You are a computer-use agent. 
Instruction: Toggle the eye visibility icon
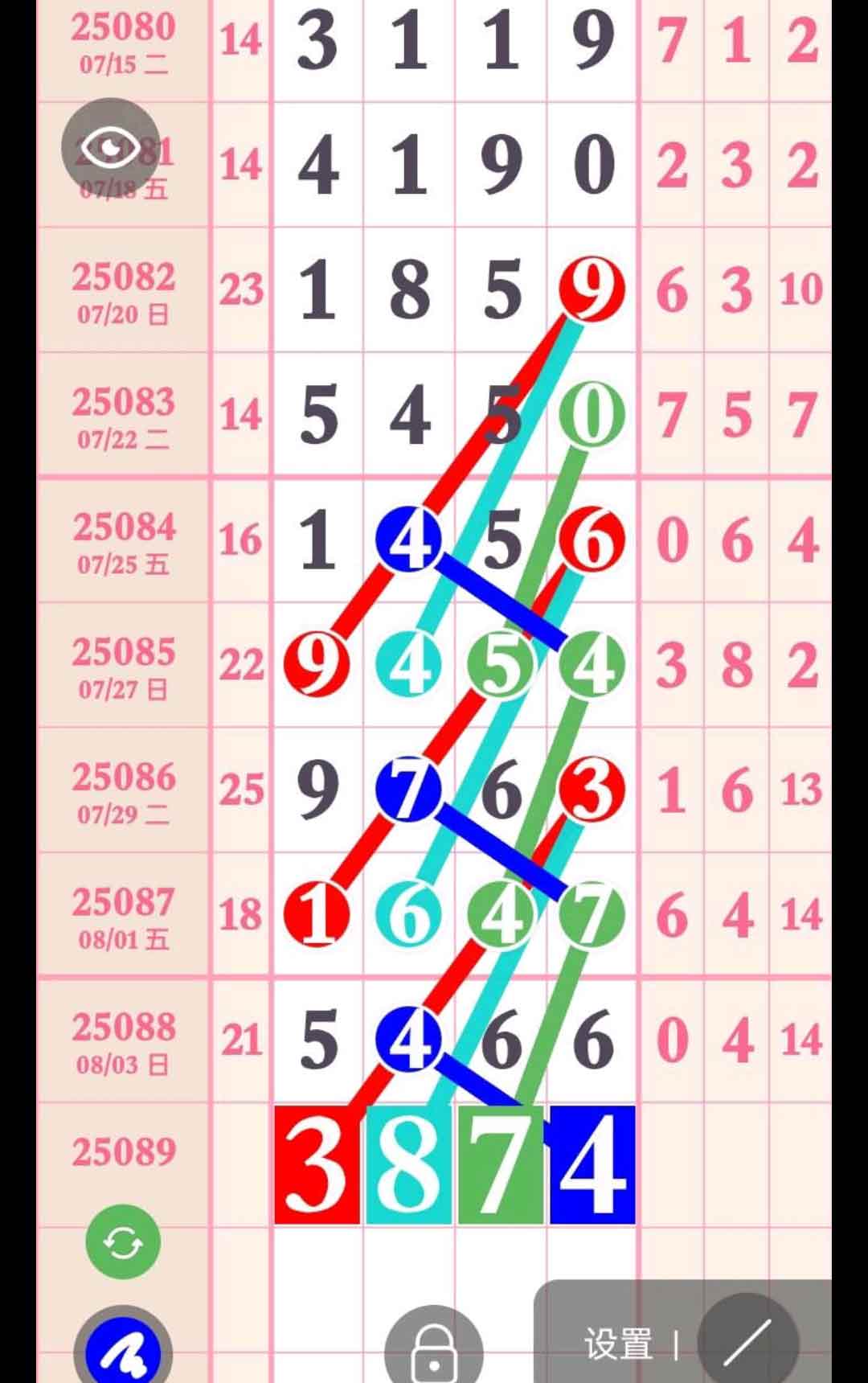[x=111, y=148]
